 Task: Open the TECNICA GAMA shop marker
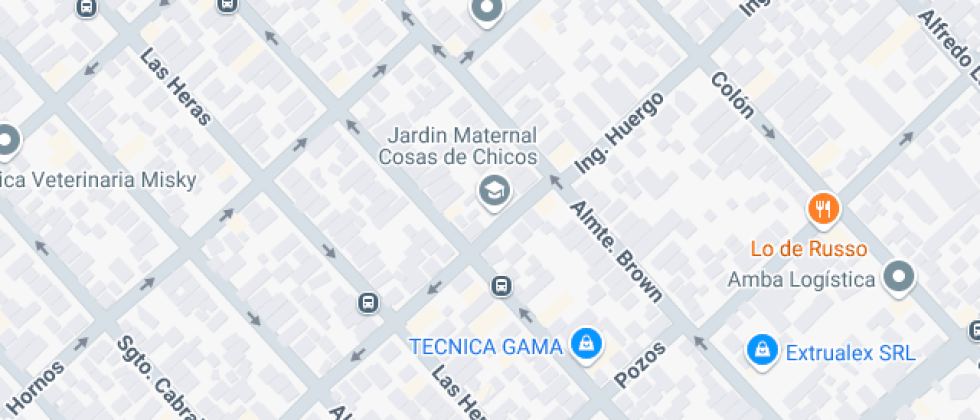pos(584,344)
